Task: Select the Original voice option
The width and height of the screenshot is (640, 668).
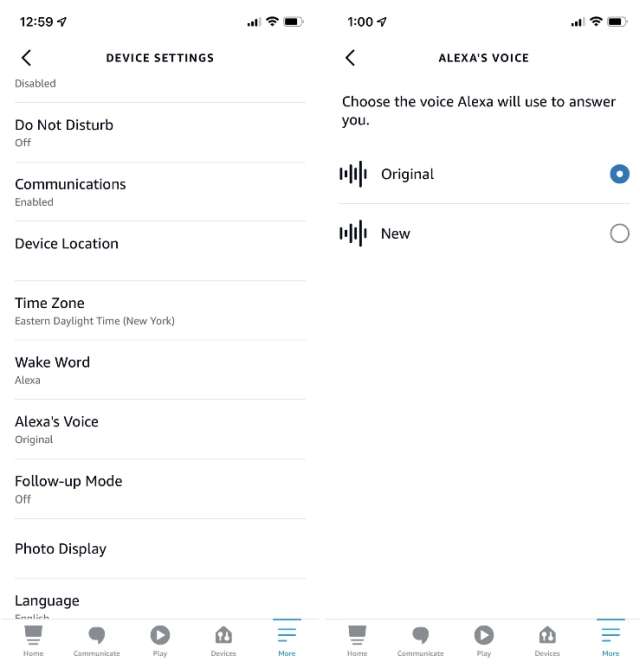Action: (x=619, y=174)
